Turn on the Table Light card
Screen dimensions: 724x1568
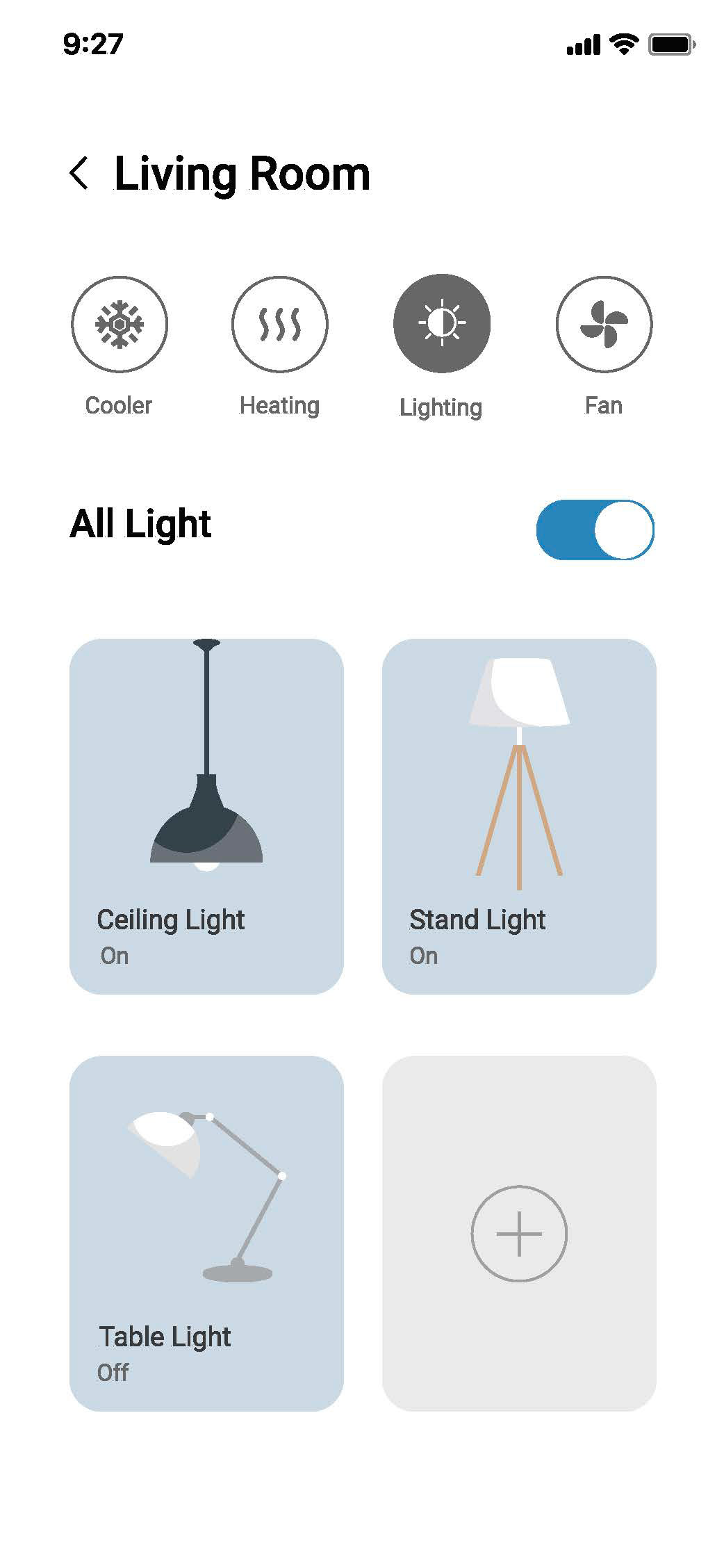pyautogui.click(x=206, y=1233)
